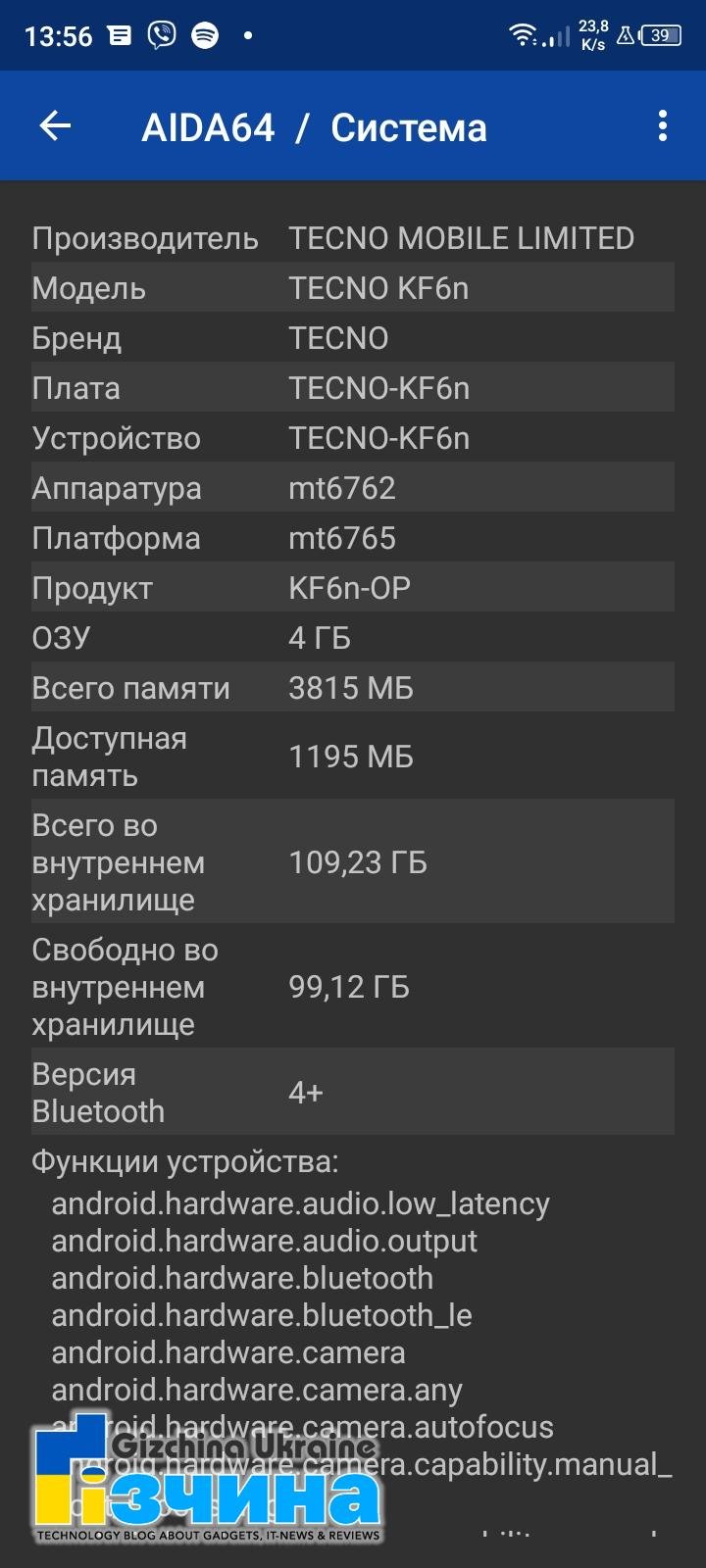Screen dimensions: 706x1568
Task: Go back from the Система page
Action: click(x=55, y=126)
